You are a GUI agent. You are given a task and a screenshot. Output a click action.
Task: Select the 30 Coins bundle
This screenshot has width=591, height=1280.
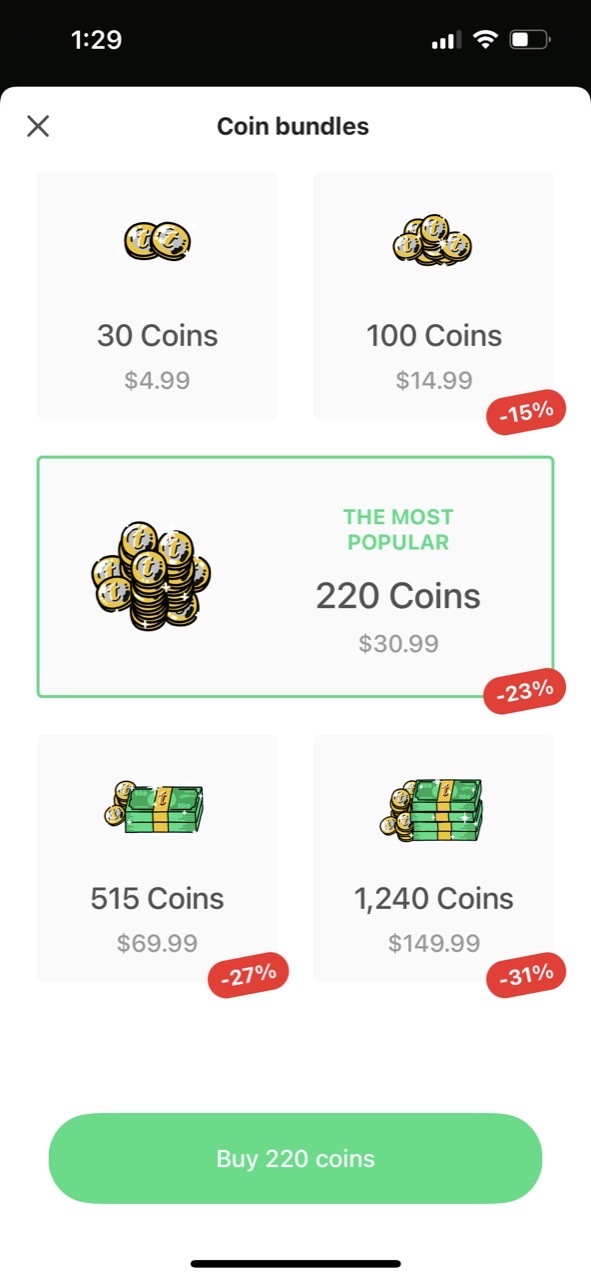coord(157,296)
